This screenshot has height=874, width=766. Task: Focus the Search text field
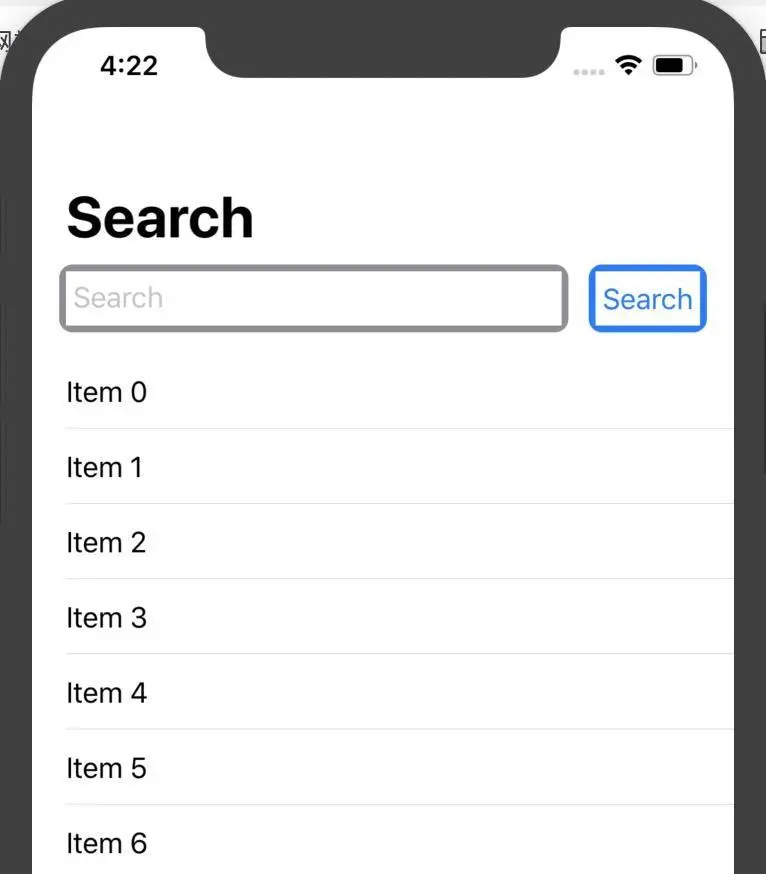[314, 298]
